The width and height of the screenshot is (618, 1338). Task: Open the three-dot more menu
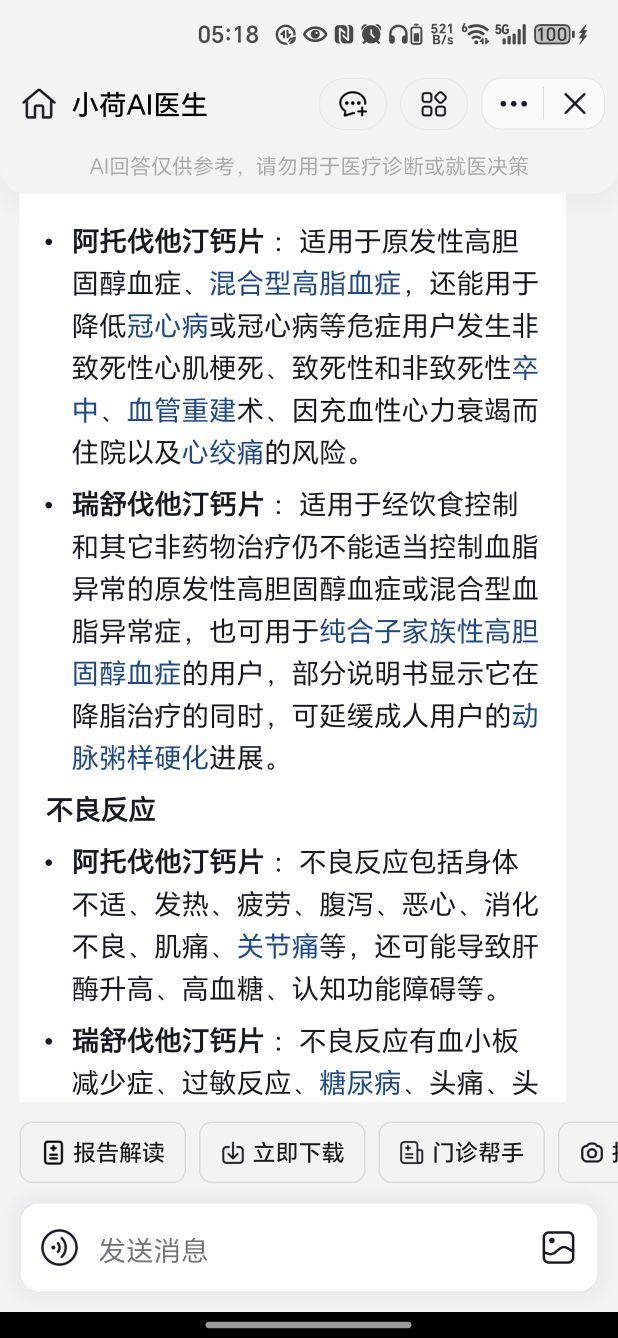[513, 104]
